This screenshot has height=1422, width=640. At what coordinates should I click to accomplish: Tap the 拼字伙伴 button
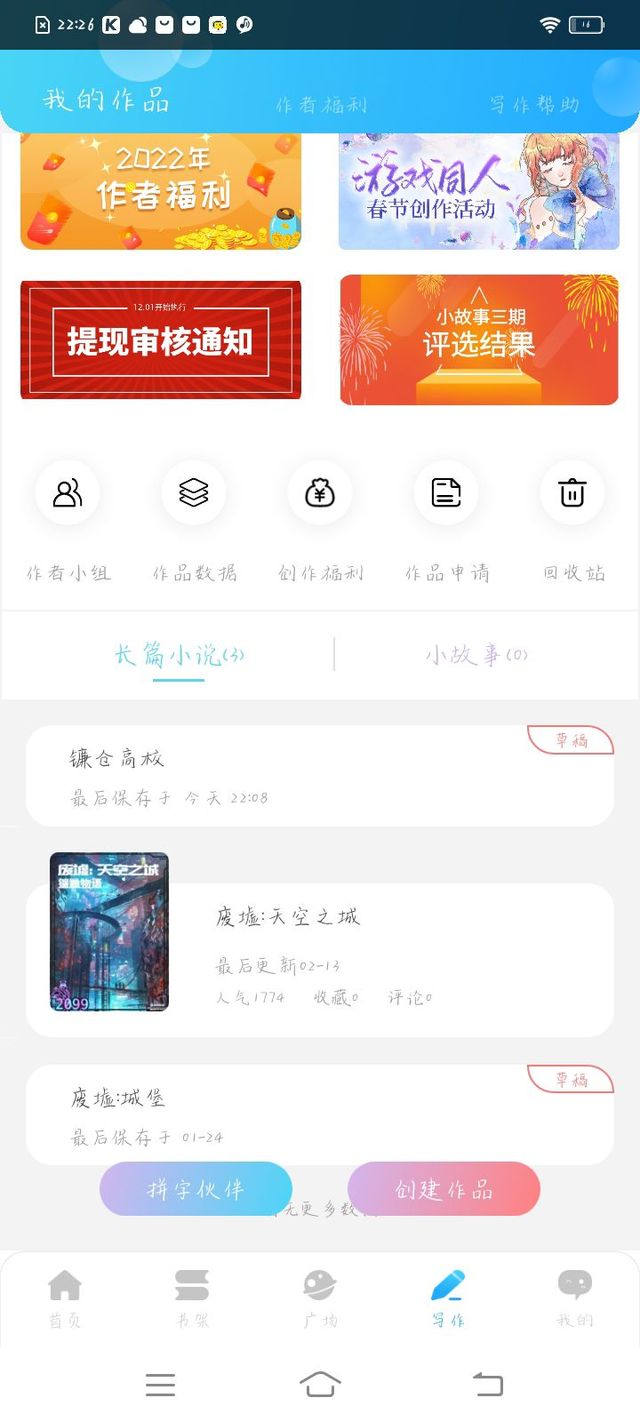(196, 1189)
